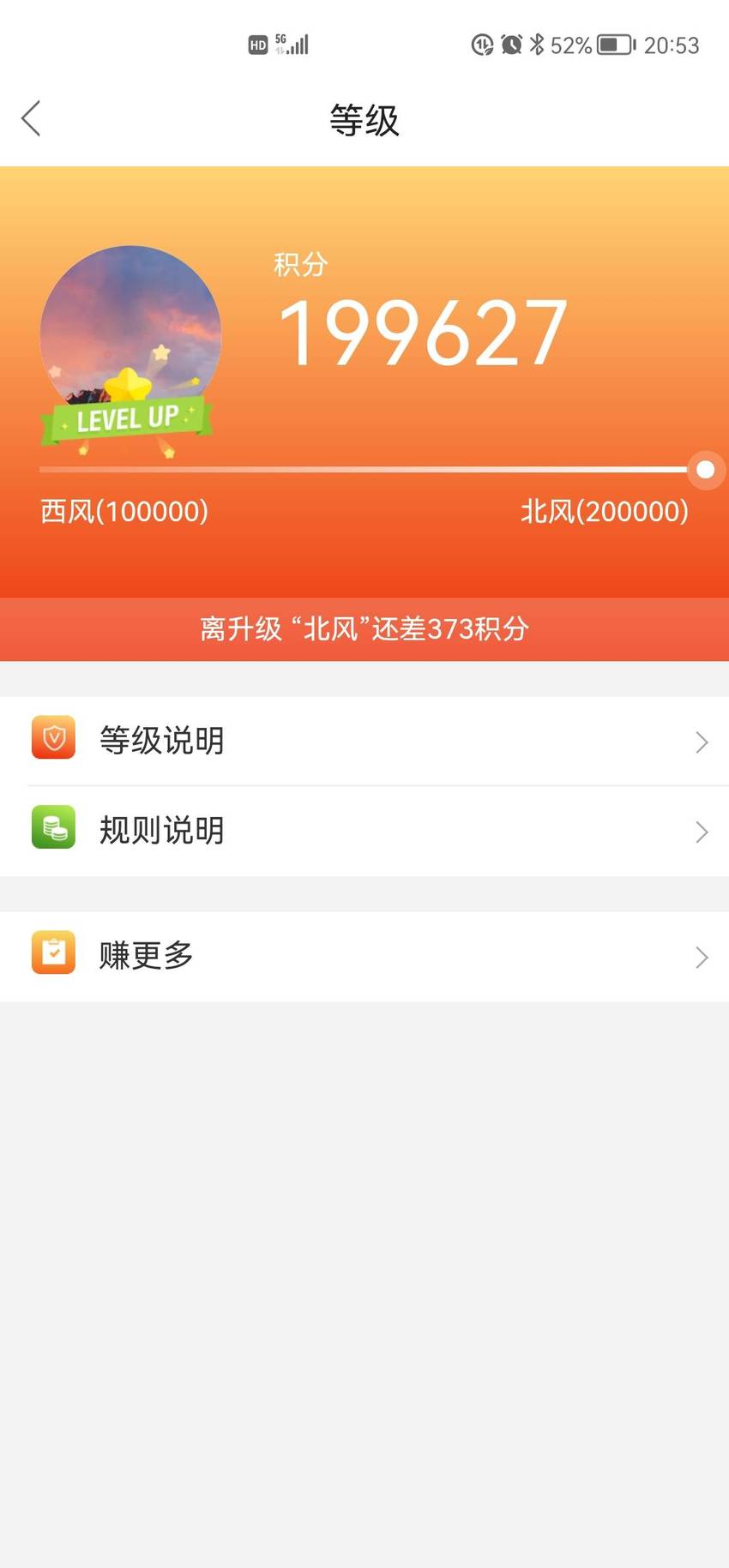The image size is (729, 1568).
Task: Open the 等级说明 row
Action: point(364,741)
